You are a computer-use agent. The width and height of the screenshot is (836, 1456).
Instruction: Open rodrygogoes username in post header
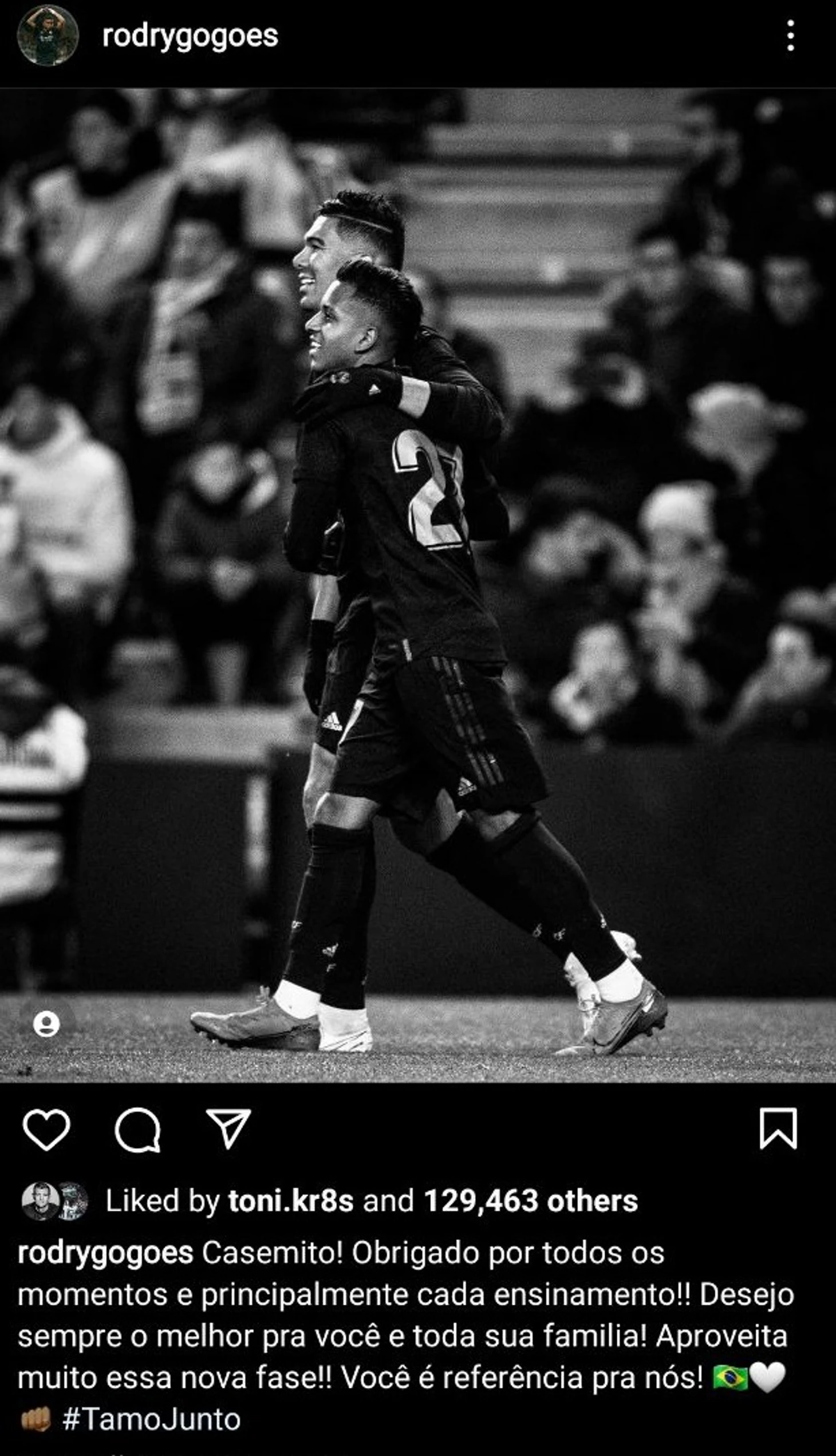[190, 36]
